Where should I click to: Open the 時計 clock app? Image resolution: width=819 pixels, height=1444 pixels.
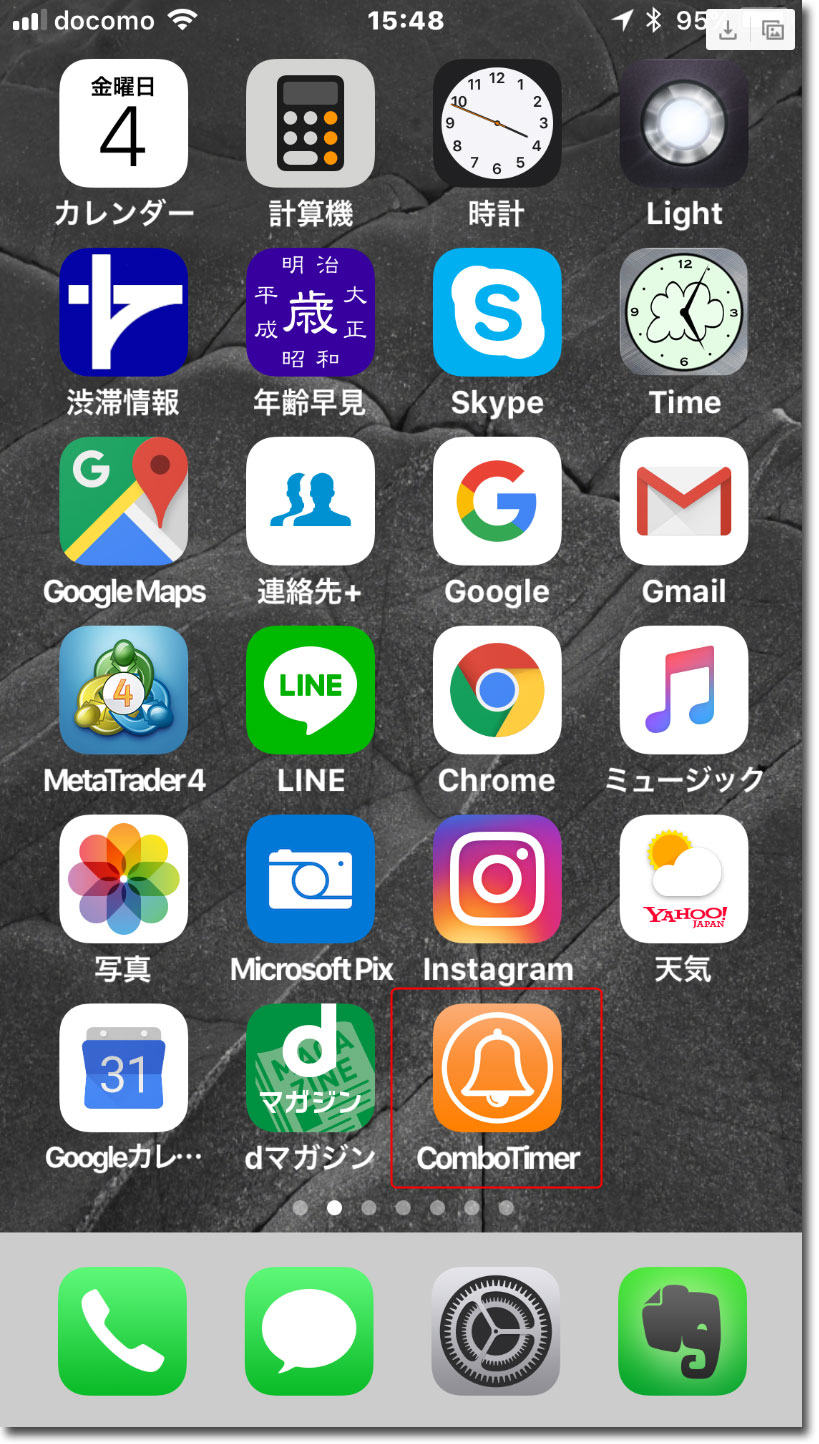pyautogui.click(x=497, y=123)
